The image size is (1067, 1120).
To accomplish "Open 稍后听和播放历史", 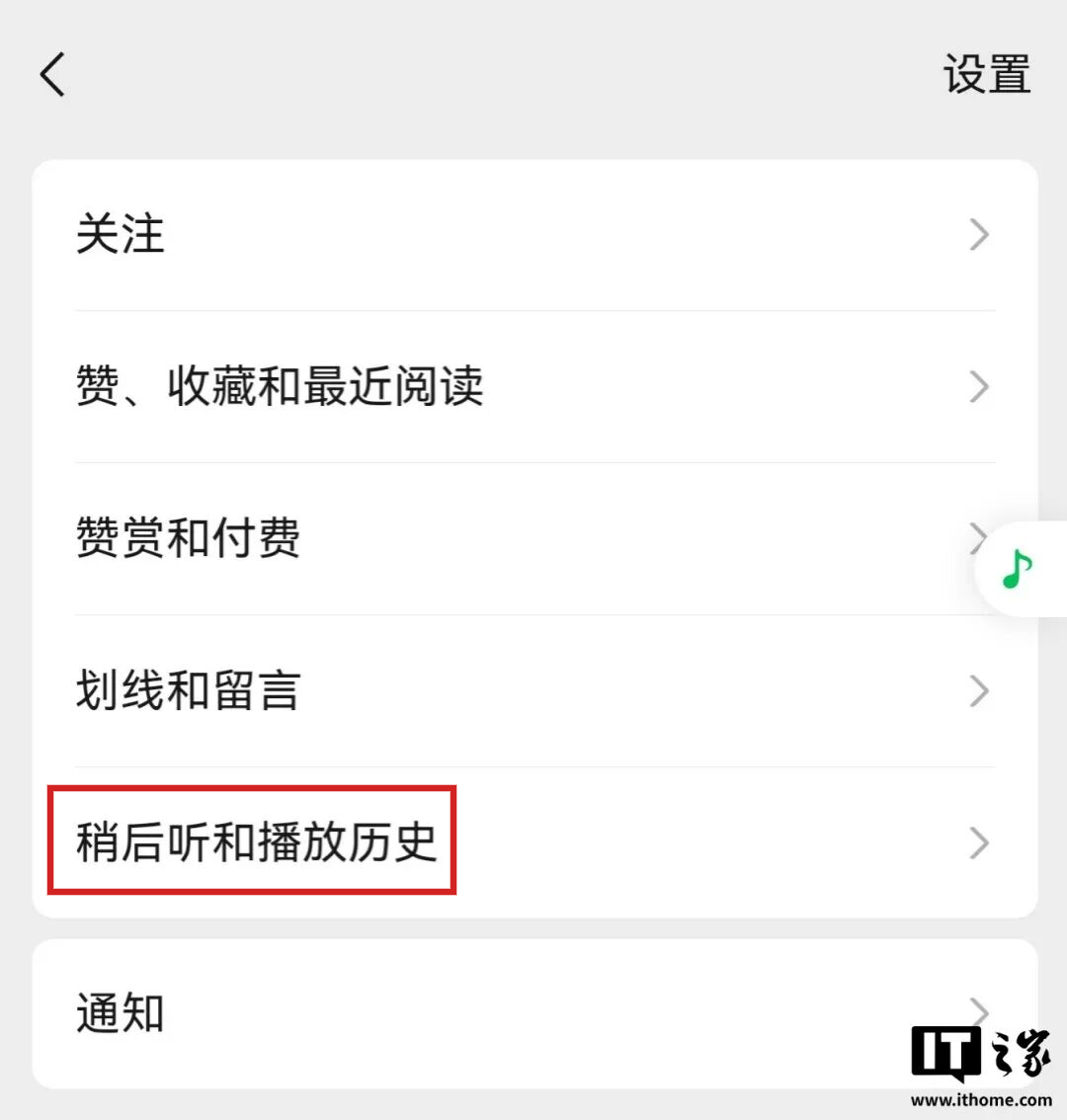I will [x=533, y=842].
